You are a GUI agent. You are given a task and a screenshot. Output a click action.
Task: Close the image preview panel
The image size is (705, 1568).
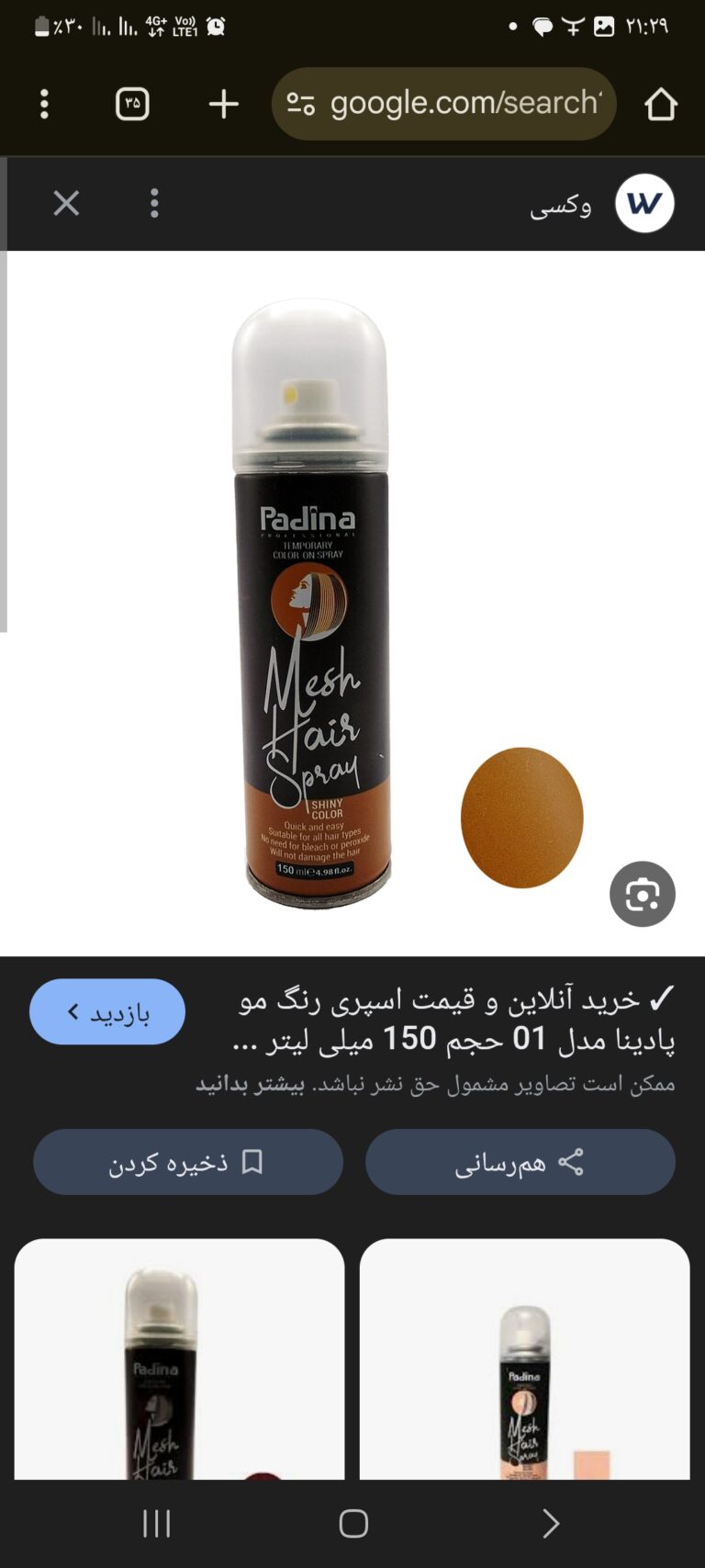coord(66,203)
